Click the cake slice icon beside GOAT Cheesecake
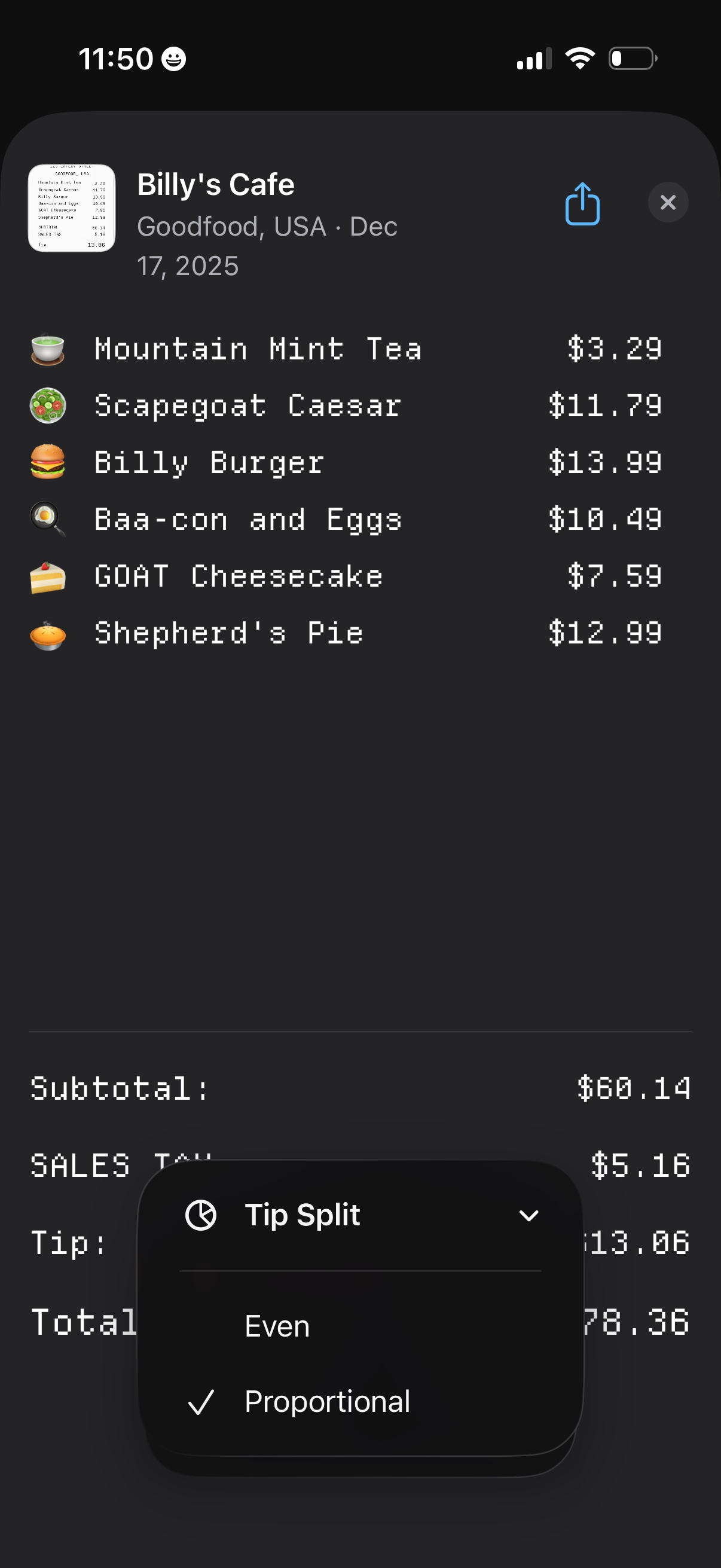The image size is (721, 1568). (48, 575)
